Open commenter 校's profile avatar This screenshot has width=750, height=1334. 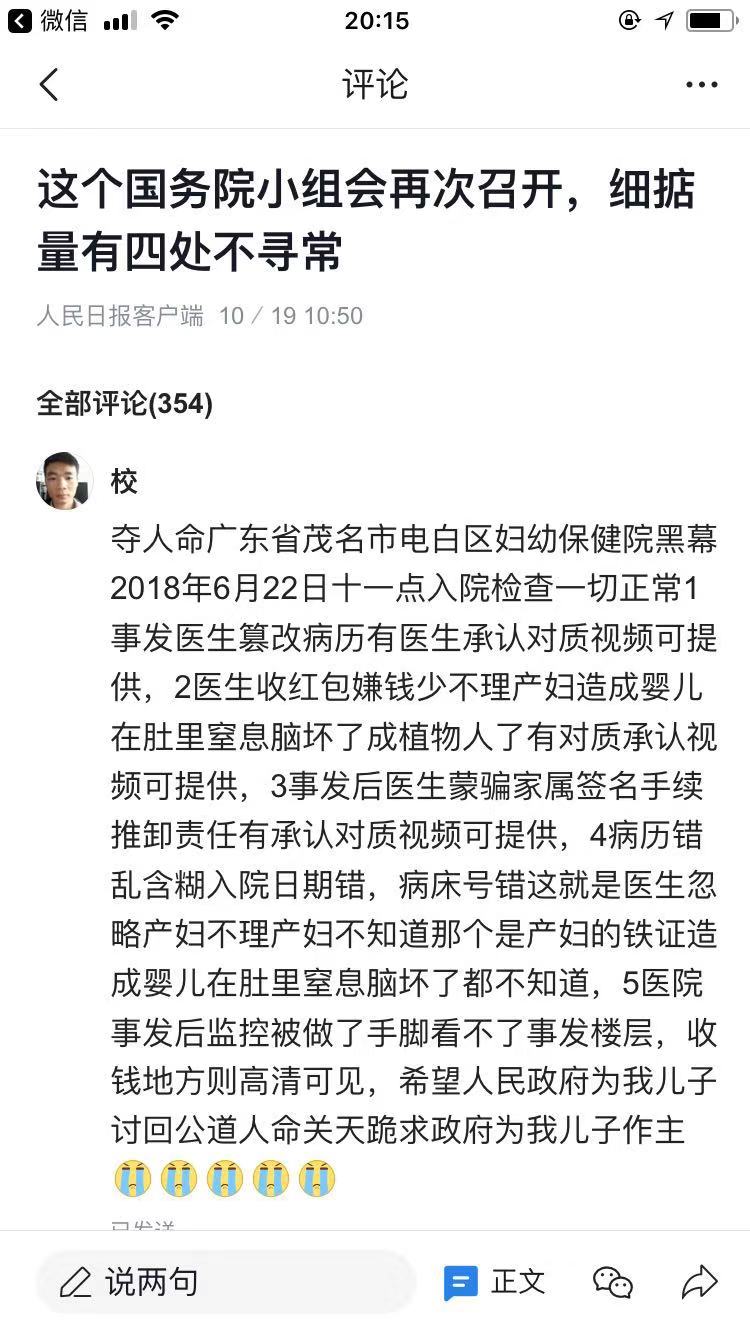(x=65, y=482)
